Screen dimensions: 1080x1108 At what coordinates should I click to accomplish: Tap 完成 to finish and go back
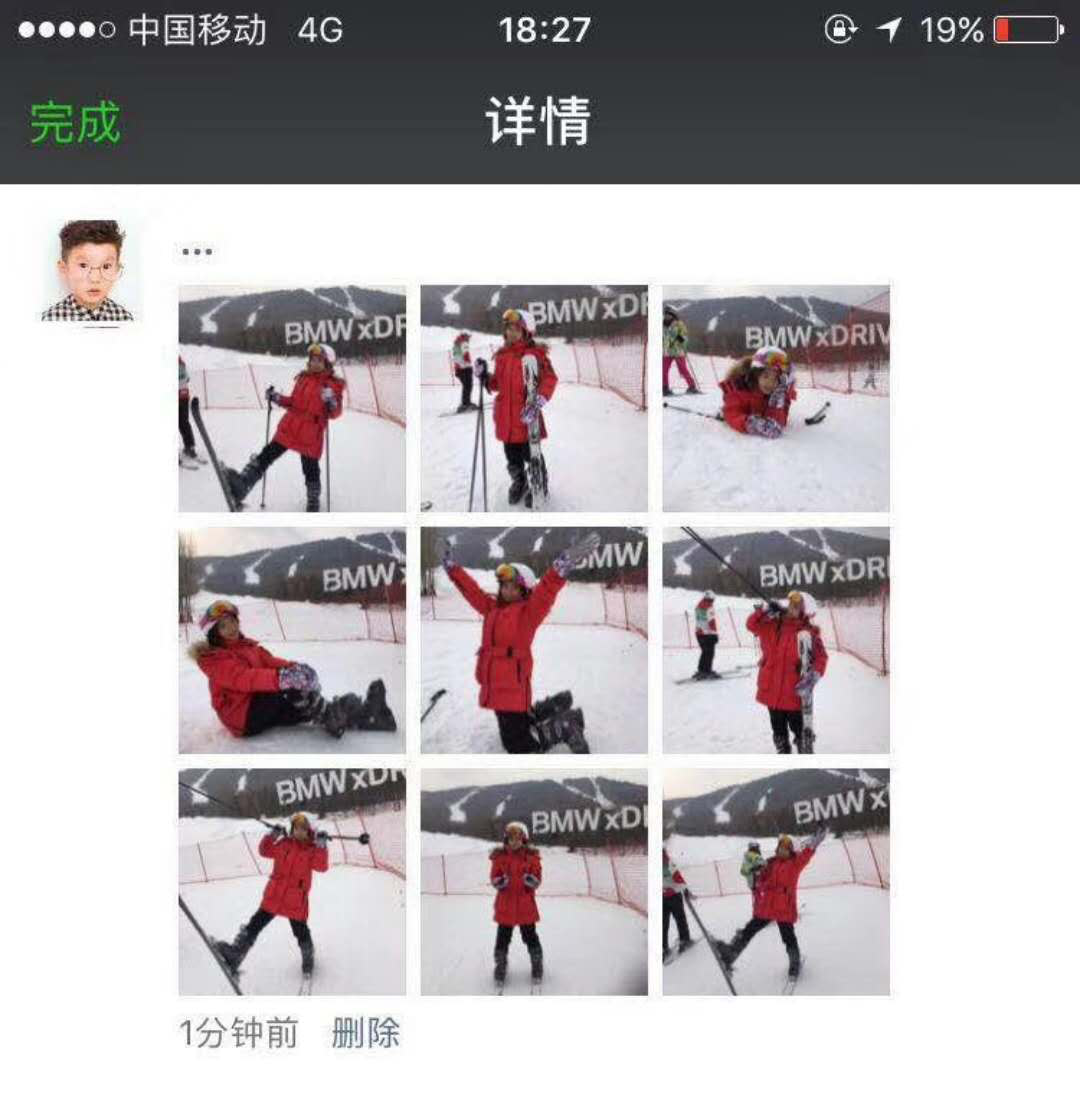tap(75, 123)
